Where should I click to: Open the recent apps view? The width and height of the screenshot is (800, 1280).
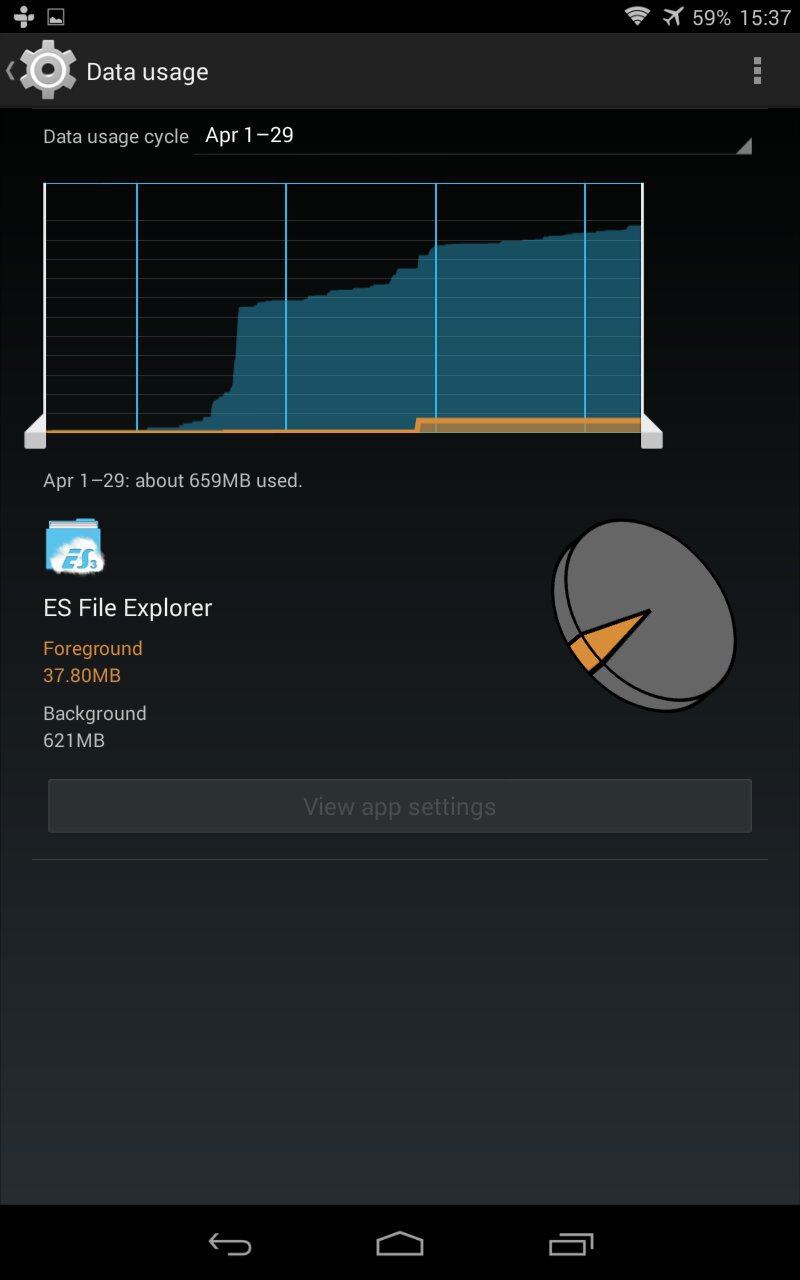571,1243
